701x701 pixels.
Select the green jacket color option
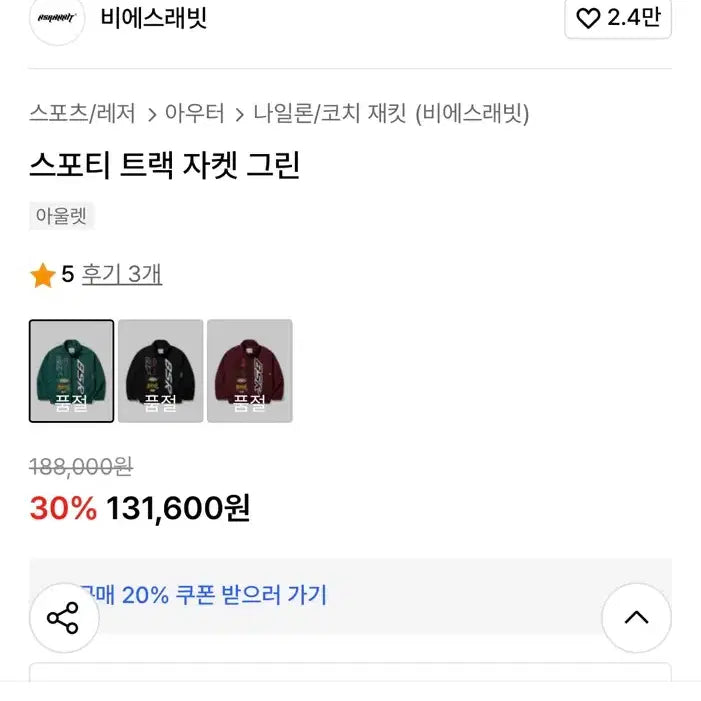tap(71, 371)
